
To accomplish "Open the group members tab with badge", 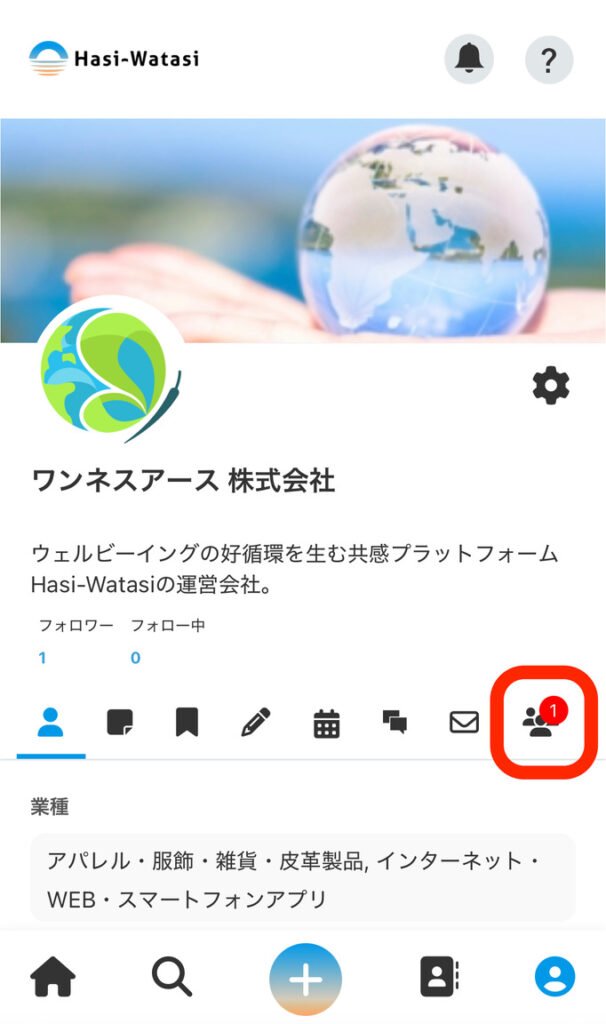I will (x=540, y=723).
